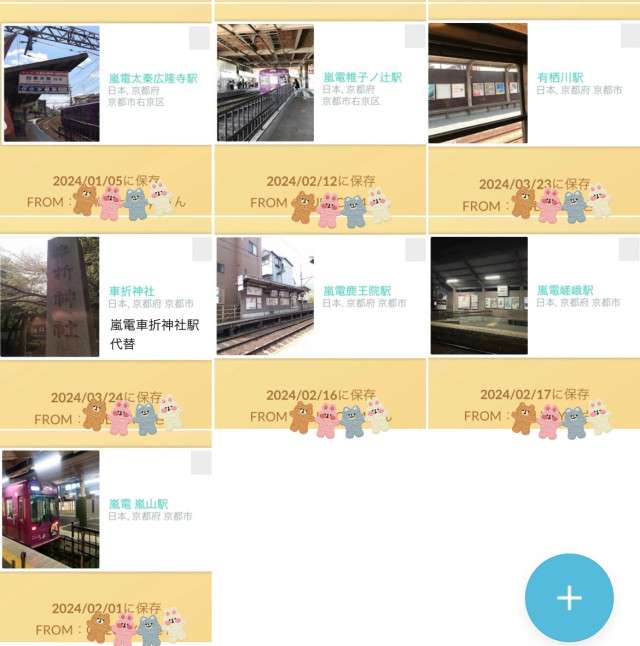
Task: Open the 嵐電太秦広隆寺駅 card
Action: click(x=153, y=77)
